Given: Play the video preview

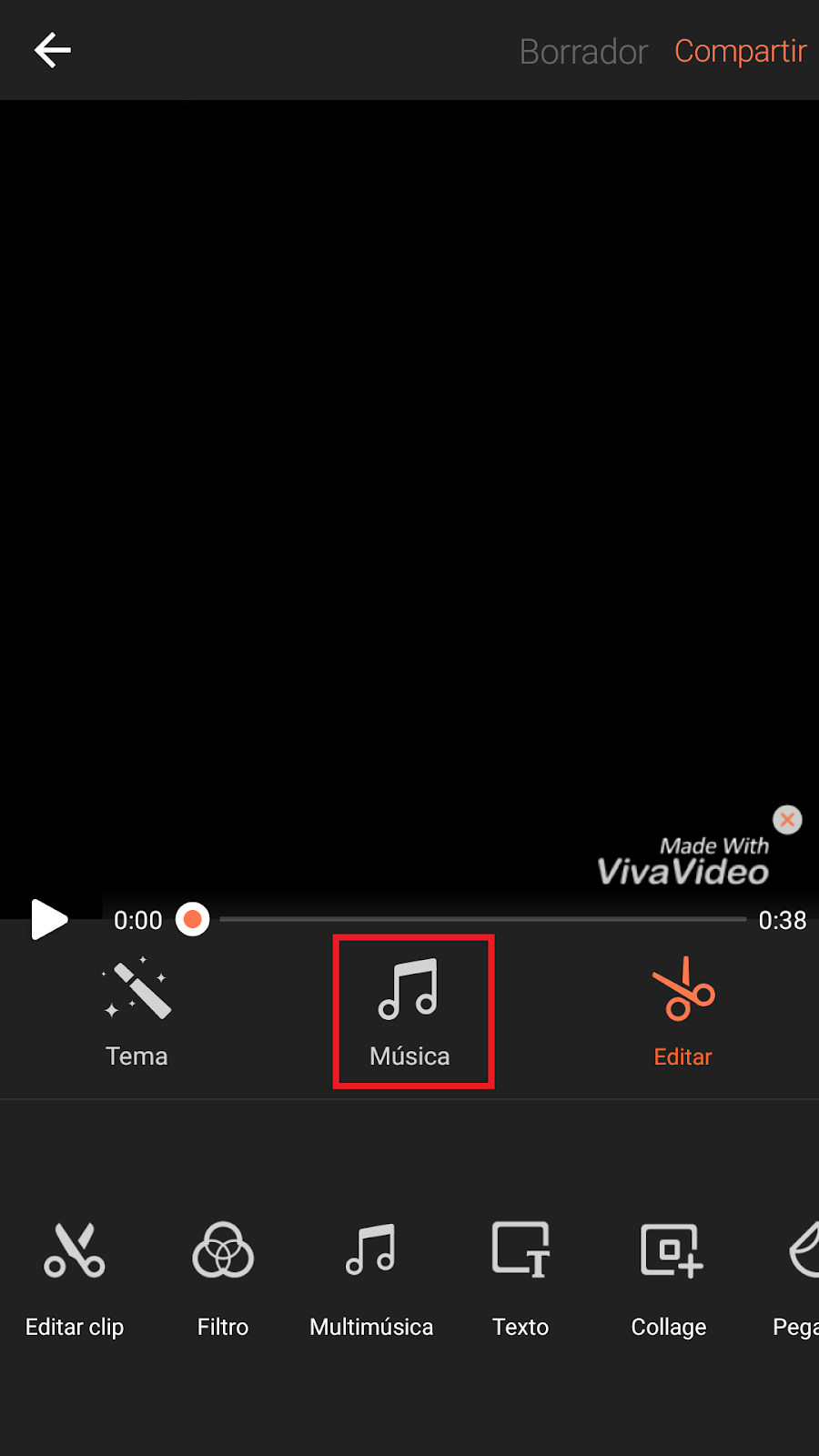Looking at the screenshot, I should pyautogui.click(x=49, y=919).
